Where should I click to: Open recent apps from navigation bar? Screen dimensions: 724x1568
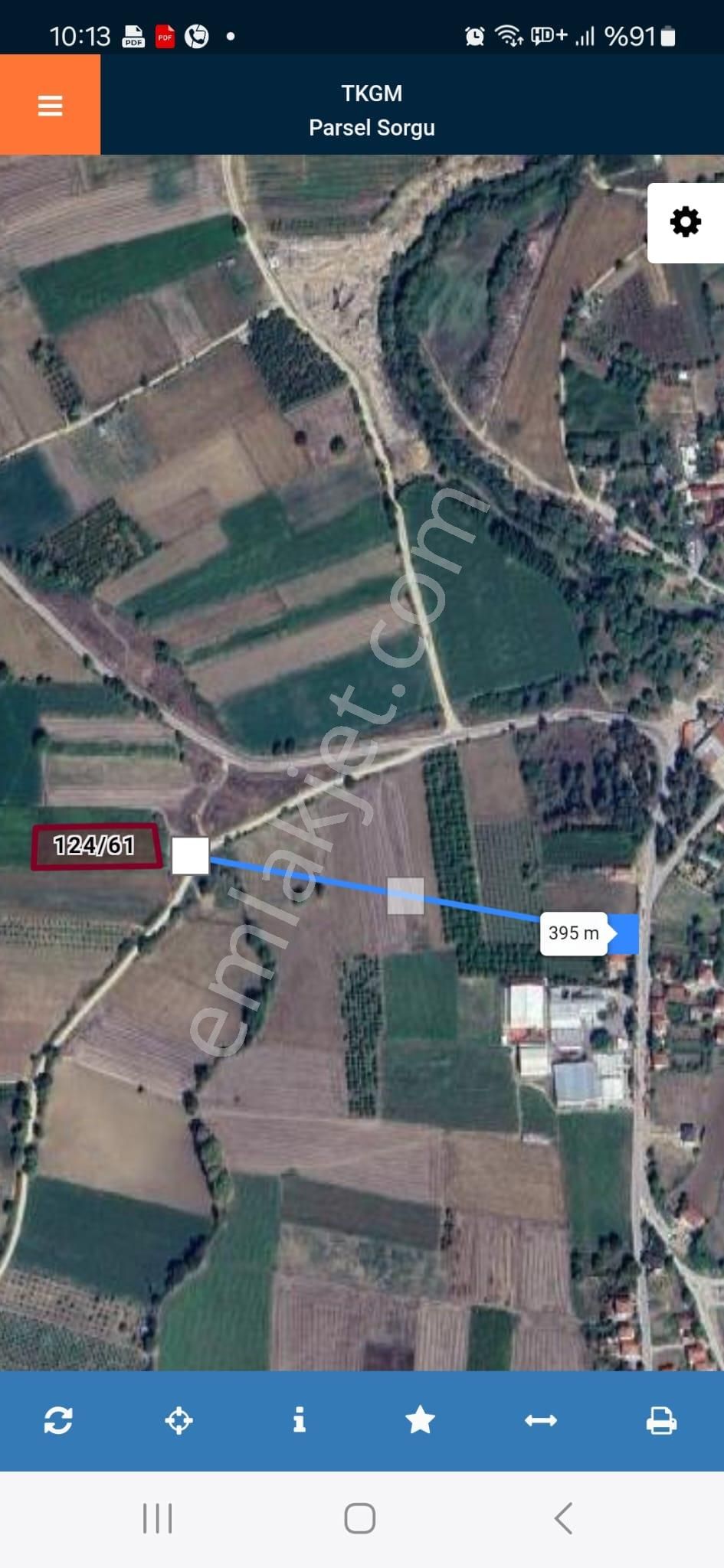coord(158,1518)
